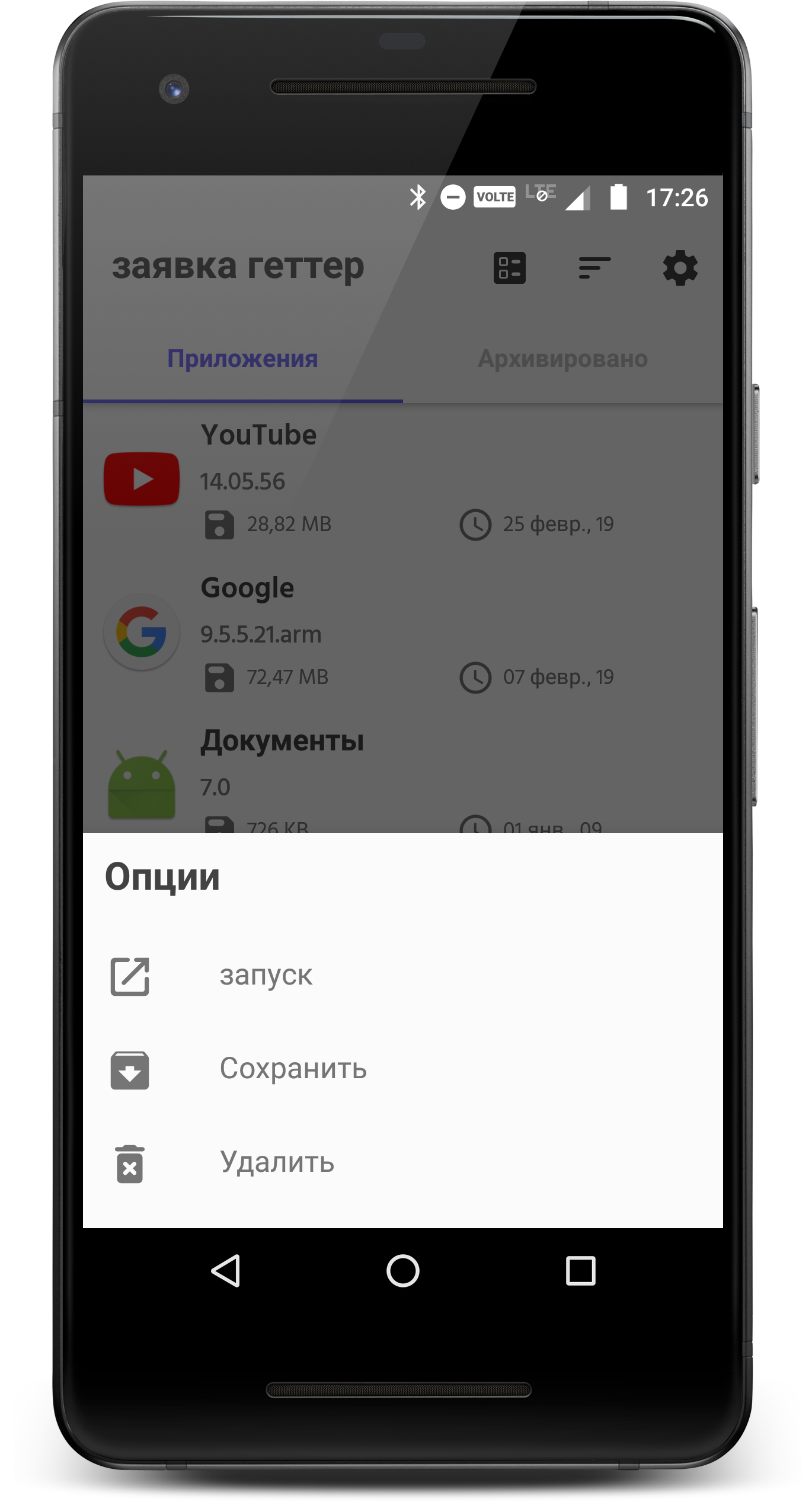Select the запуск option
This screenshot has height=1502, width=812.
[x=266, y=976]
